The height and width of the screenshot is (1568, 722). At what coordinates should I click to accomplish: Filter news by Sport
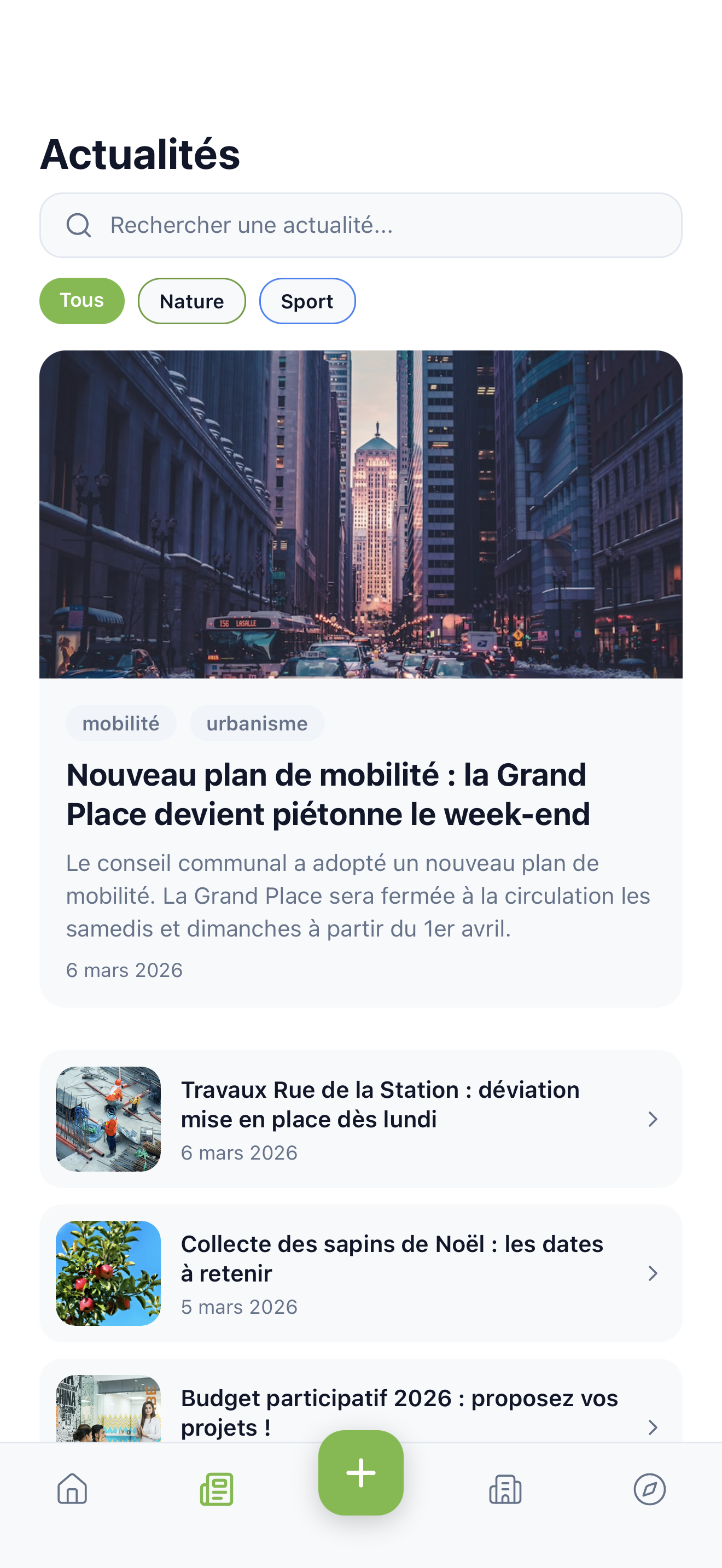pos(307,301)
